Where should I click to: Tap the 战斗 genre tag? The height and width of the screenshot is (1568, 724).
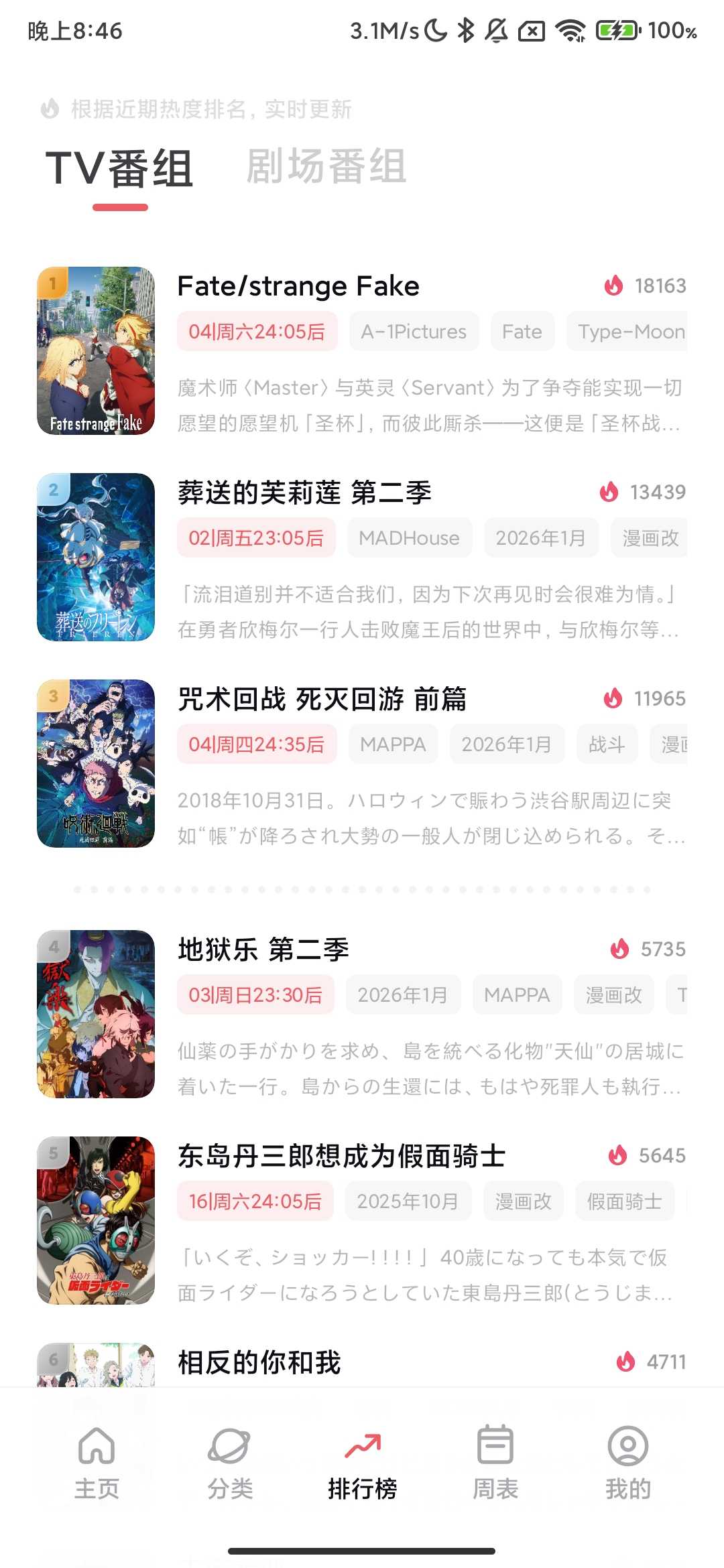coord(607,744)
